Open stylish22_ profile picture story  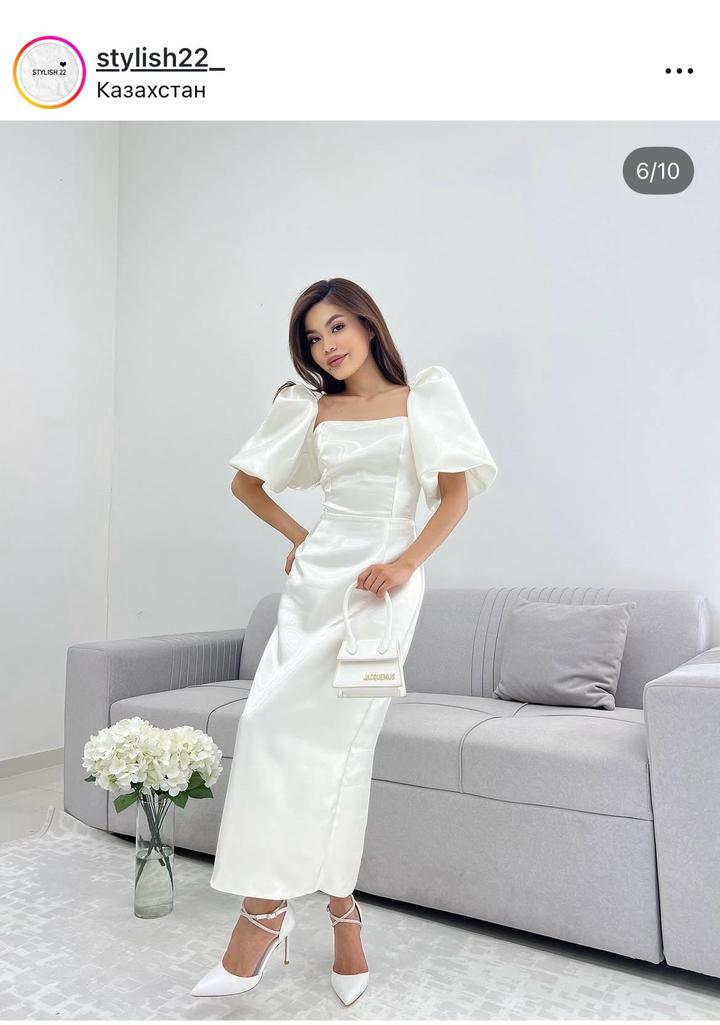tap(49, 72)
